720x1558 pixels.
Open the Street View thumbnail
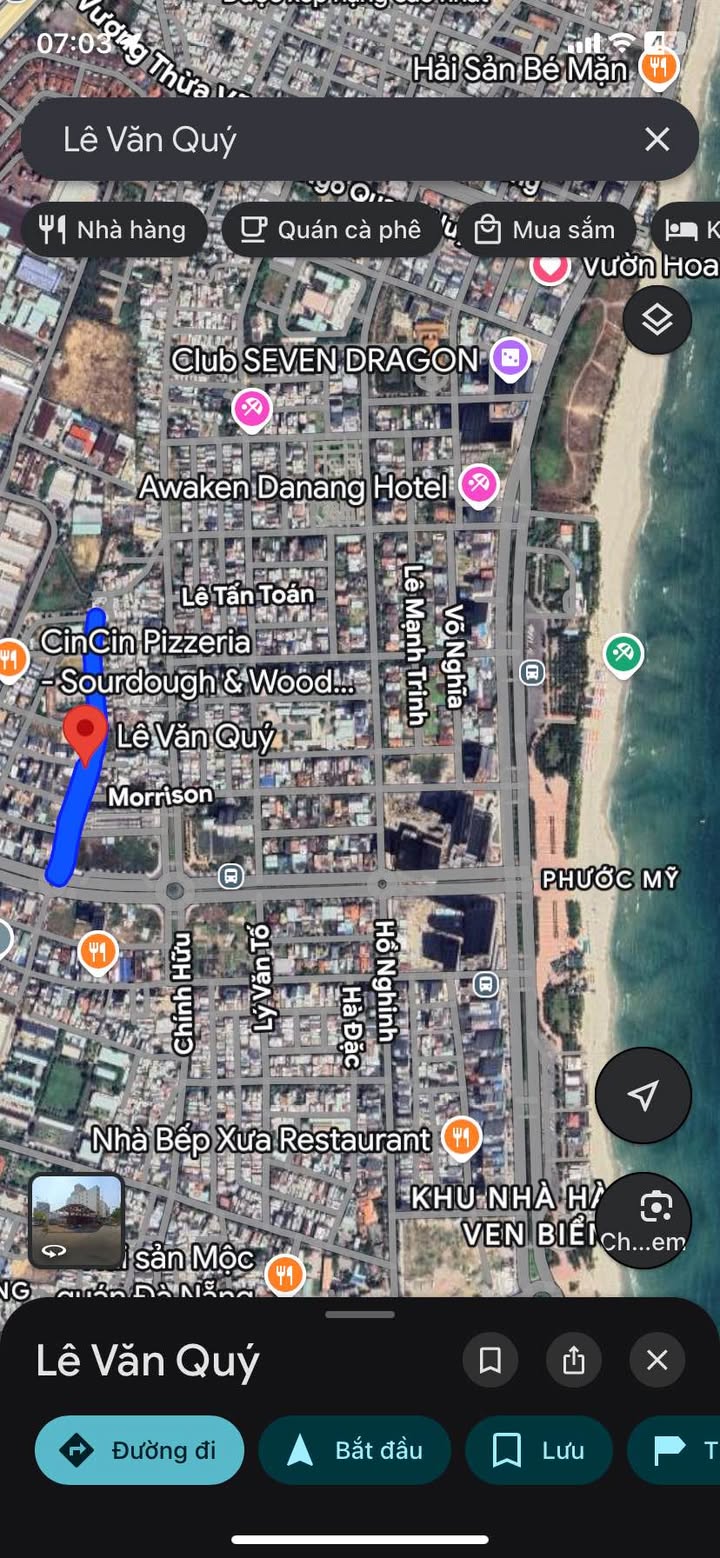(77, 1221)
